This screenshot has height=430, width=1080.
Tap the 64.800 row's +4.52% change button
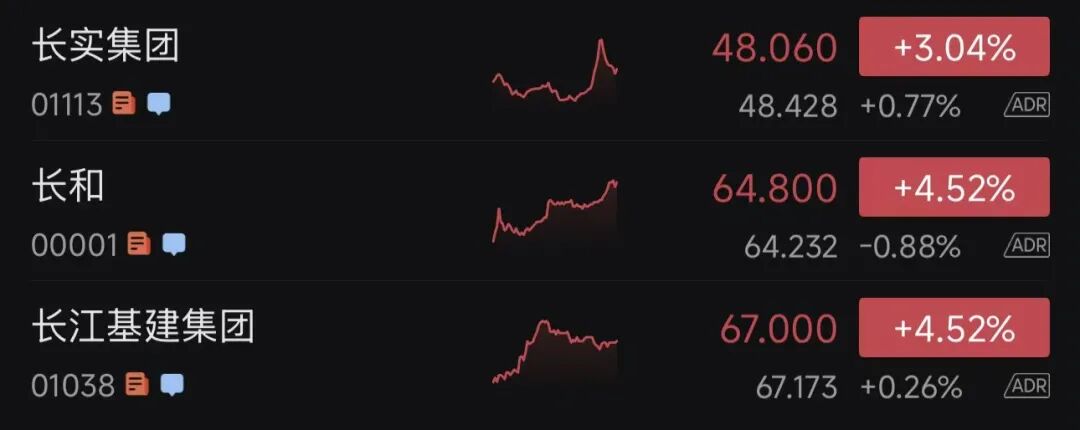point(954,187)
